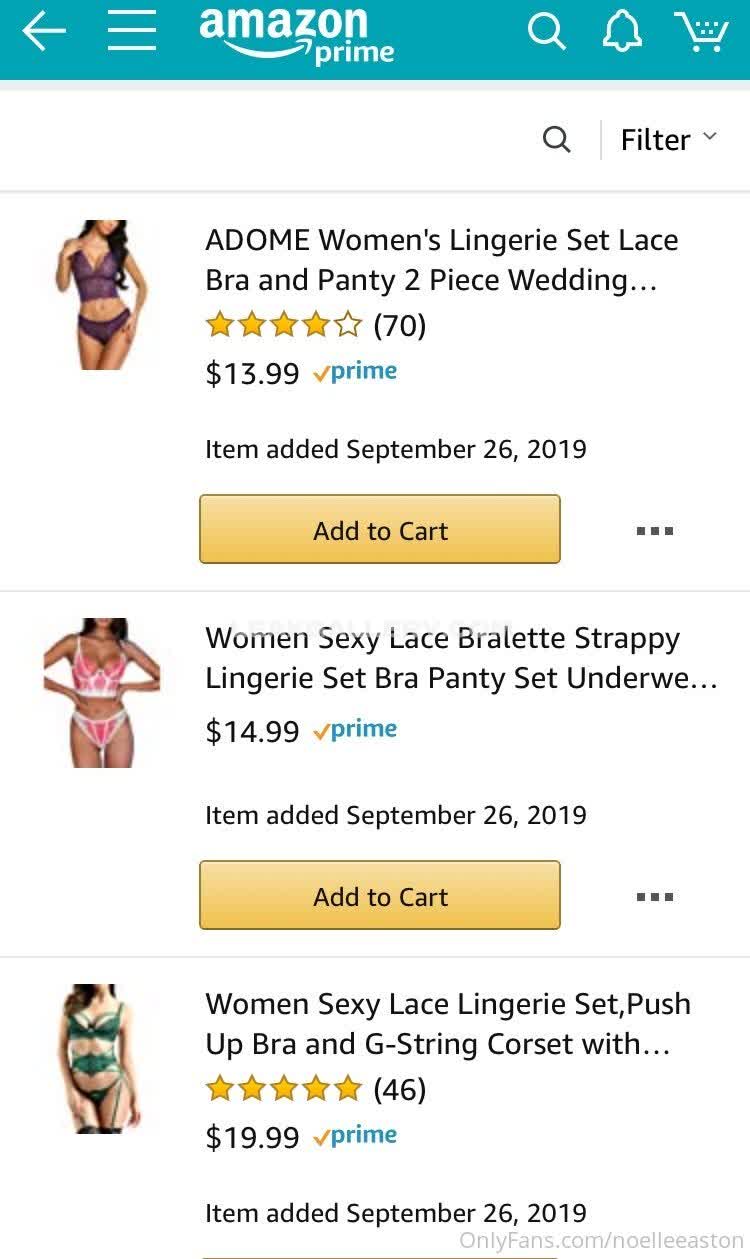Screen dimensions: 750x1259
Task: Search within this list
Action: click(x=557, y=139)
